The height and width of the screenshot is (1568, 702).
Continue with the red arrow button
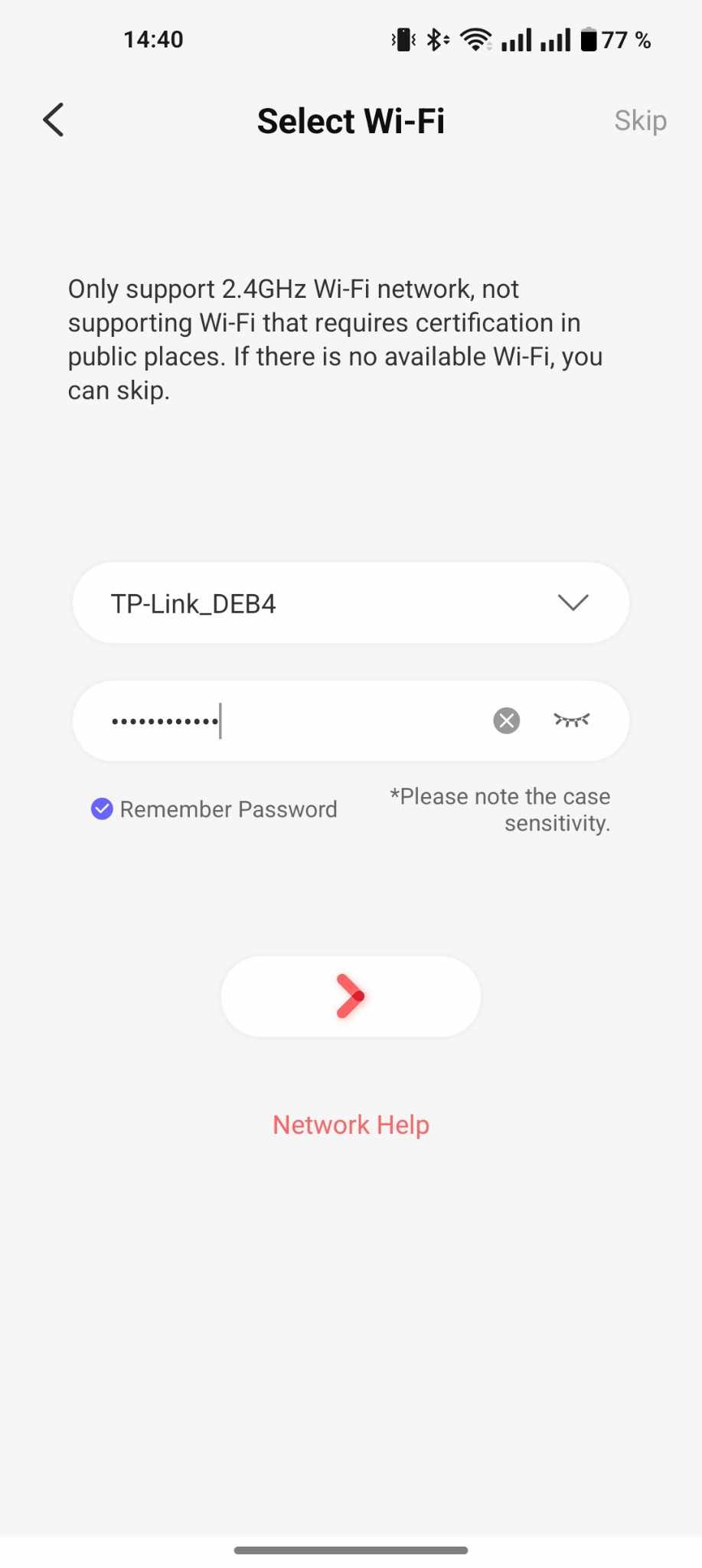coord(351,996)
